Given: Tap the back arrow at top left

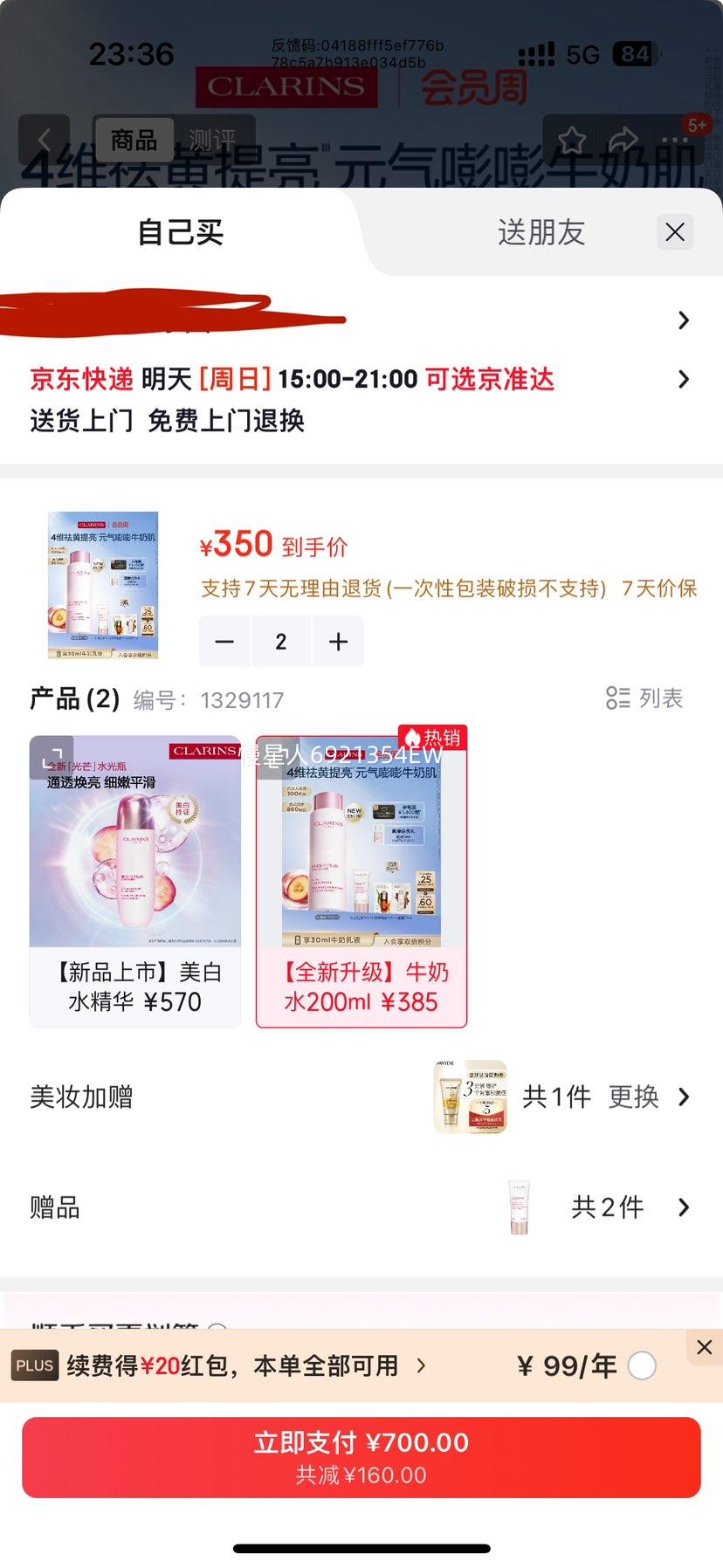Looking at the screenshot, I should [x=44, y=140].
